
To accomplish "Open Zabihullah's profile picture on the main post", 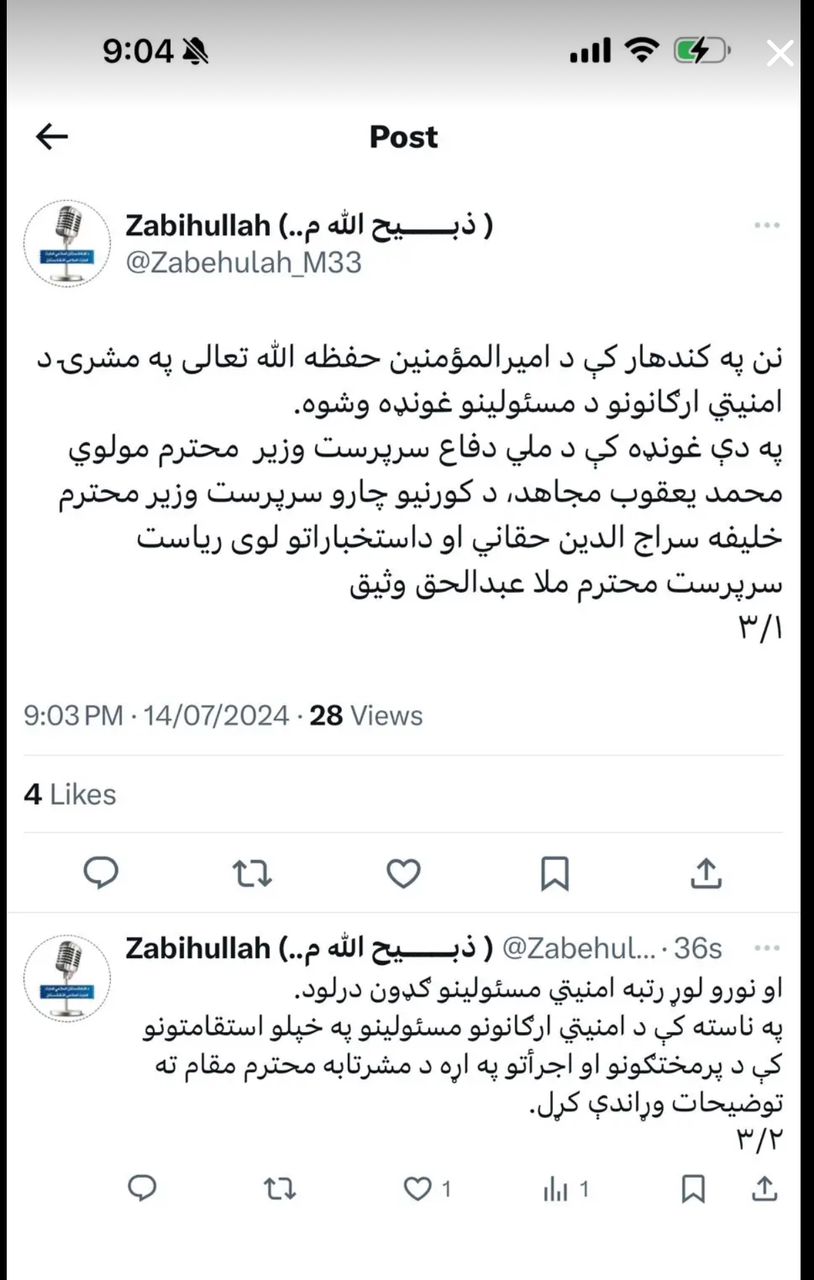I will tap(67, 244).
